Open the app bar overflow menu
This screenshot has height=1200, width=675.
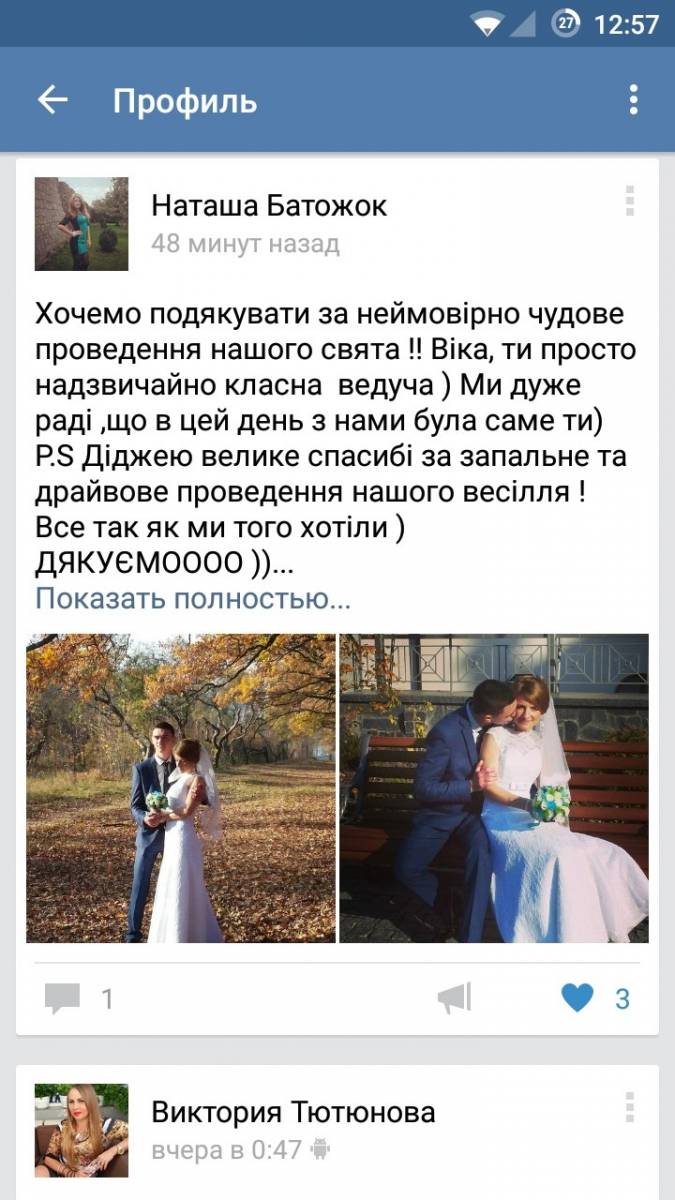[633, 100]
